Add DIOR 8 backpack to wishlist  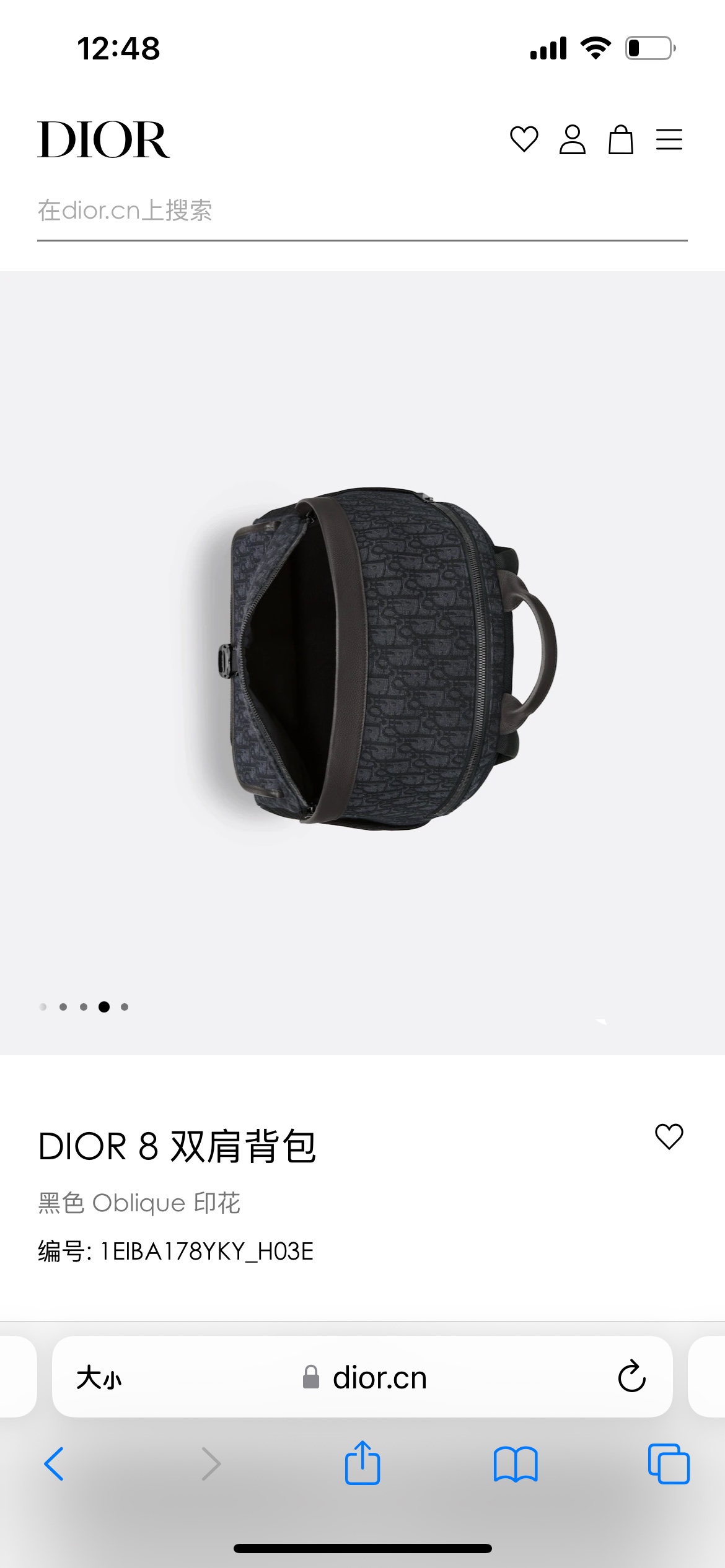click(x=669, y=1137)
